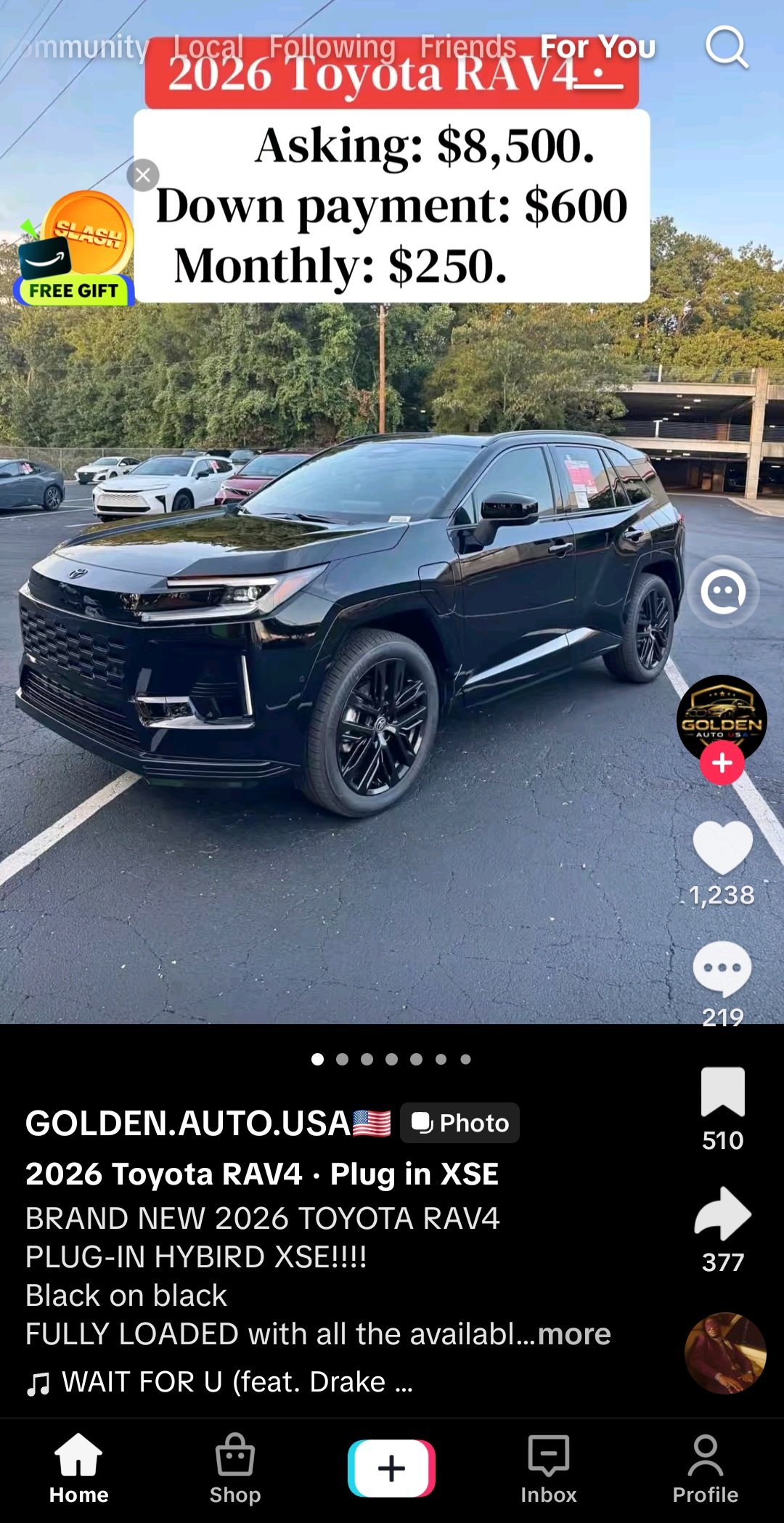Switch to the Following feed tab
This screenshot has height=1523, width=784.
[332, 47]
